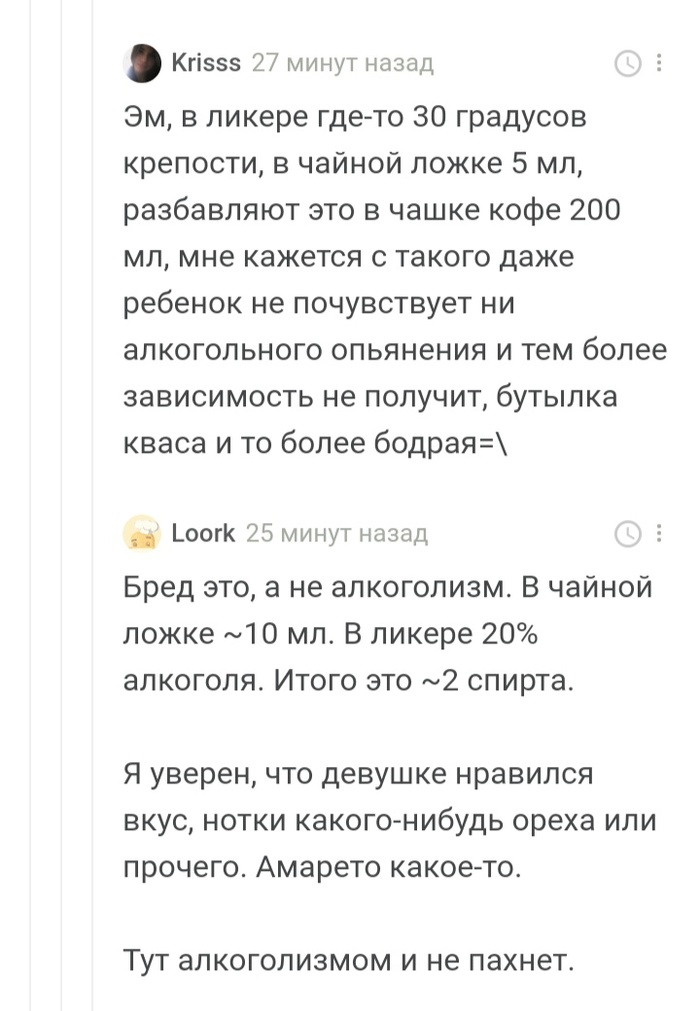Viewport: 700px width, 1011px height.
Task: Open the overflow menu on Loork's comment
Action: [659, 534]
